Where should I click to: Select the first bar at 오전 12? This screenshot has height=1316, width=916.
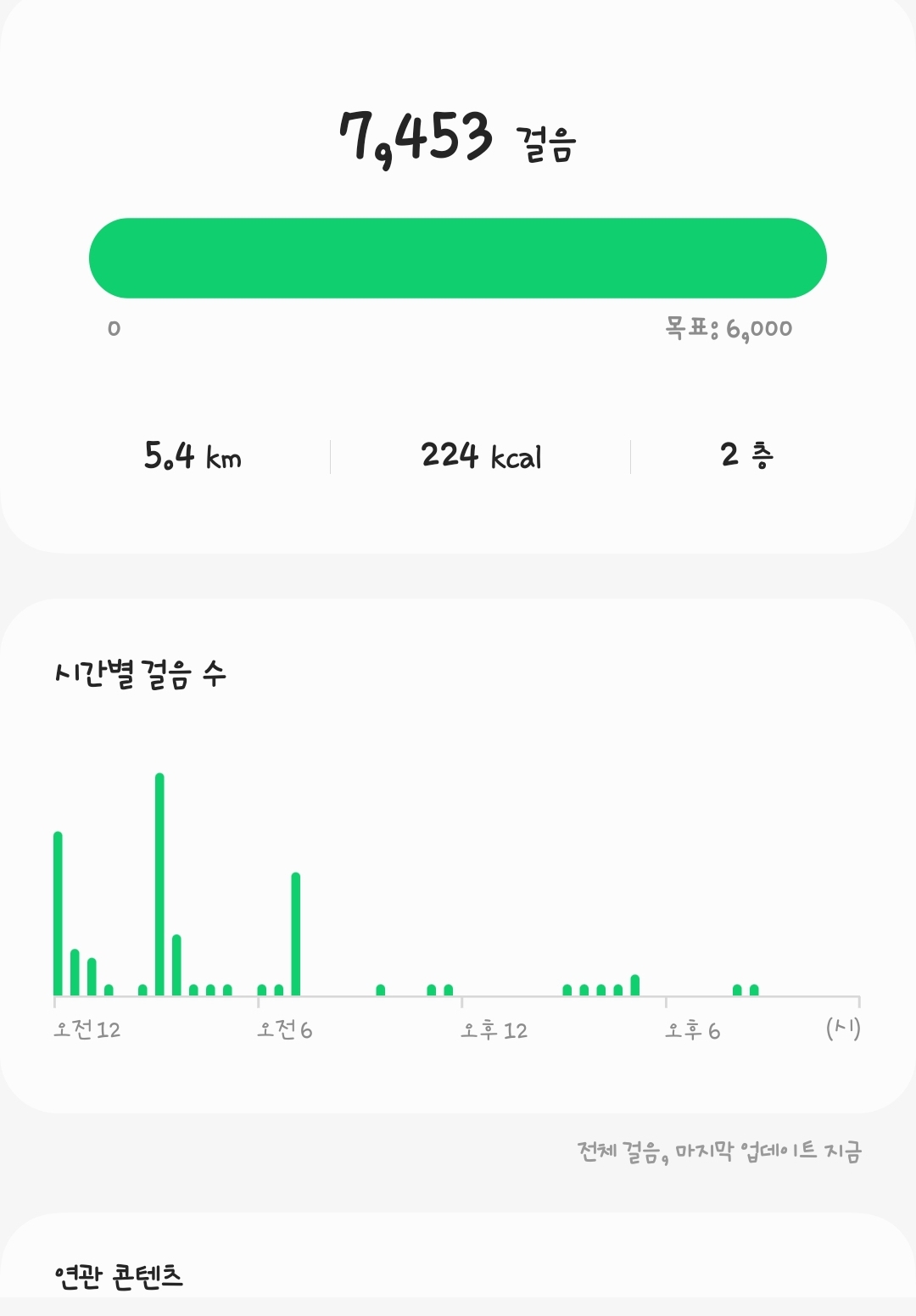point(58,913)
